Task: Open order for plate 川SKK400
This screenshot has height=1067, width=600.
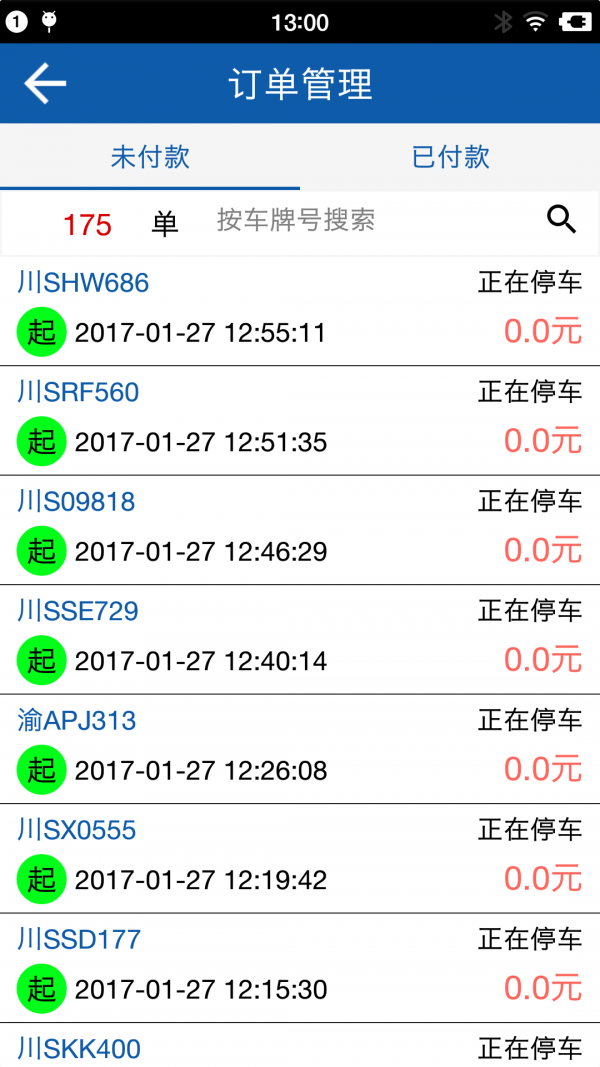Action: click(x=300, y=1047)
